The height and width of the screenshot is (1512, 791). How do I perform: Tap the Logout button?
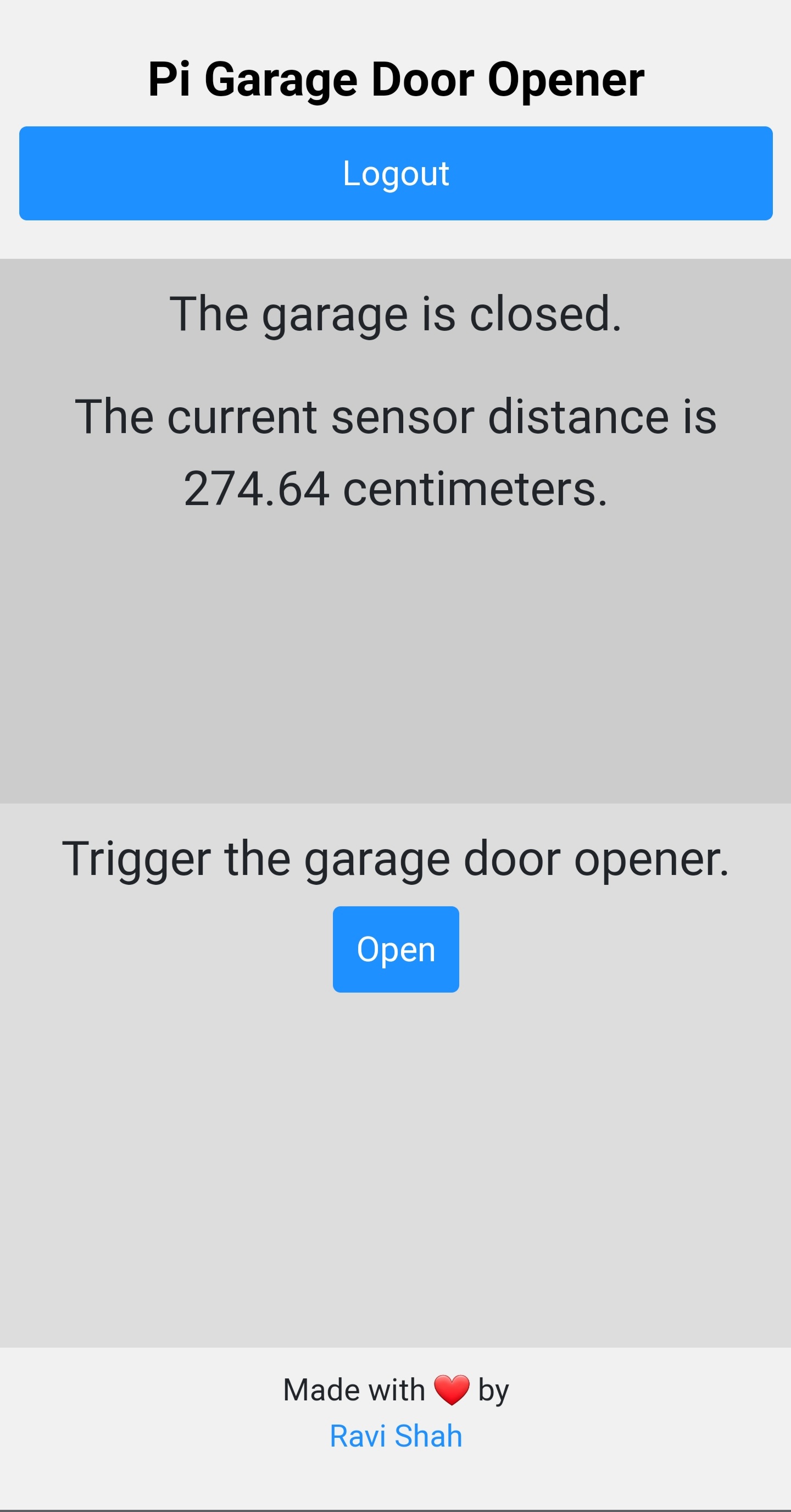coord(396,173)
